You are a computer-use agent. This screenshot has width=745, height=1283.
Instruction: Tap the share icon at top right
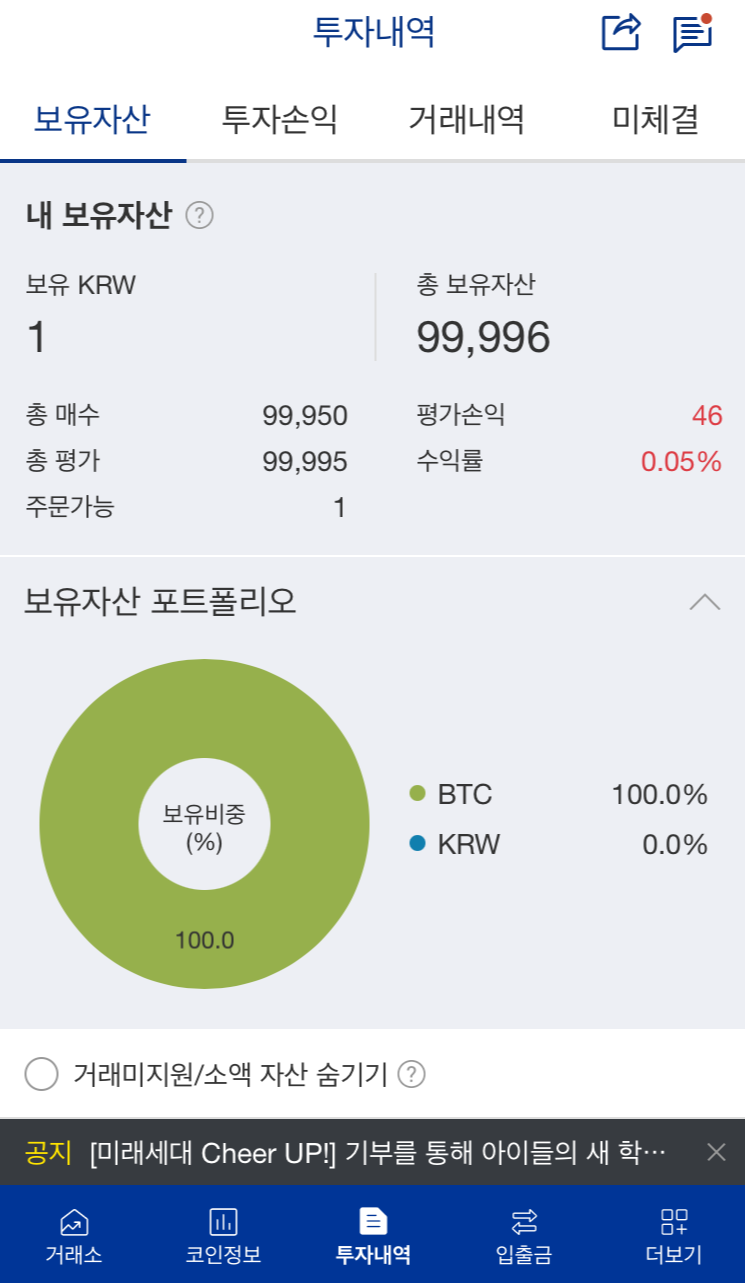pos(620,33)
